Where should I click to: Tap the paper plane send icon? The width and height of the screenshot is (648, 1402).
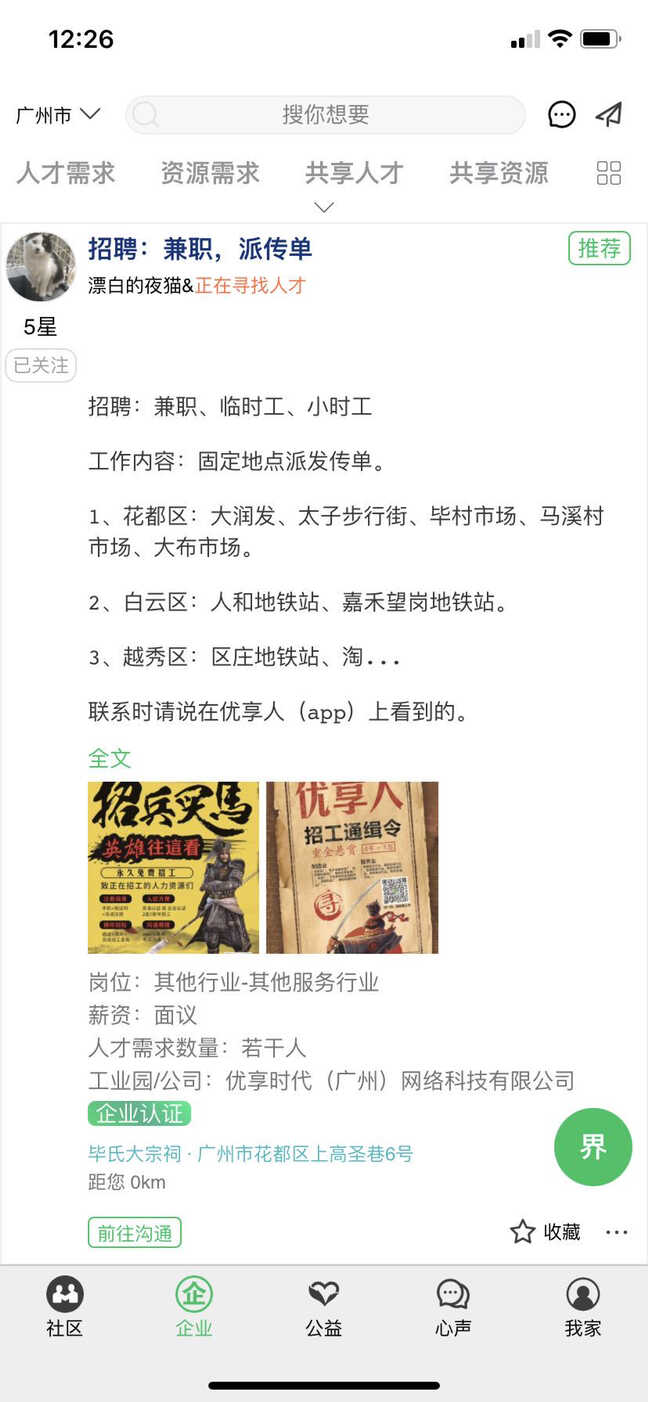[x=609, y=115]
